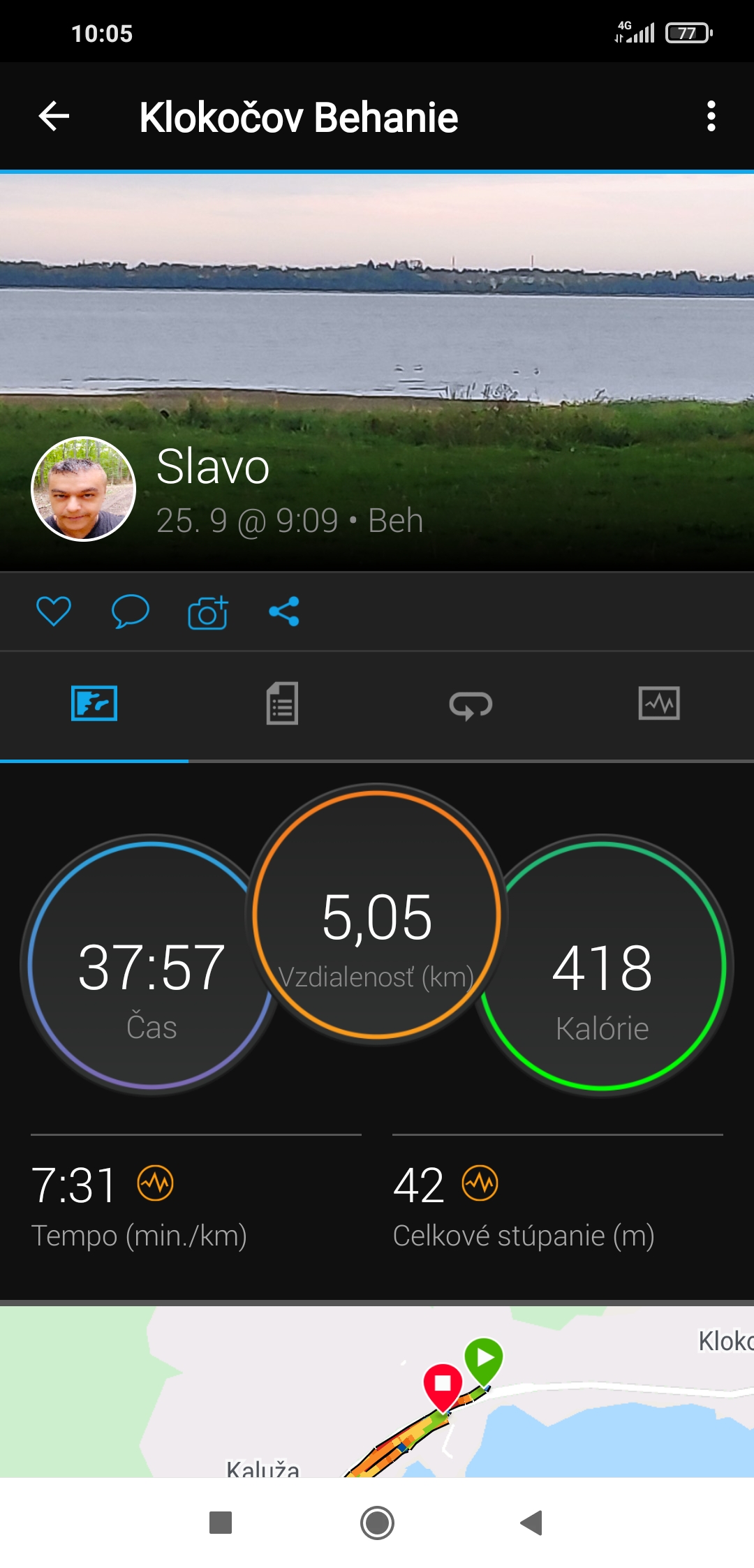This screenshot has width=754, height=1568.
Task: Open recent apps from navigation bar
Action: (x=221, y=1523)
